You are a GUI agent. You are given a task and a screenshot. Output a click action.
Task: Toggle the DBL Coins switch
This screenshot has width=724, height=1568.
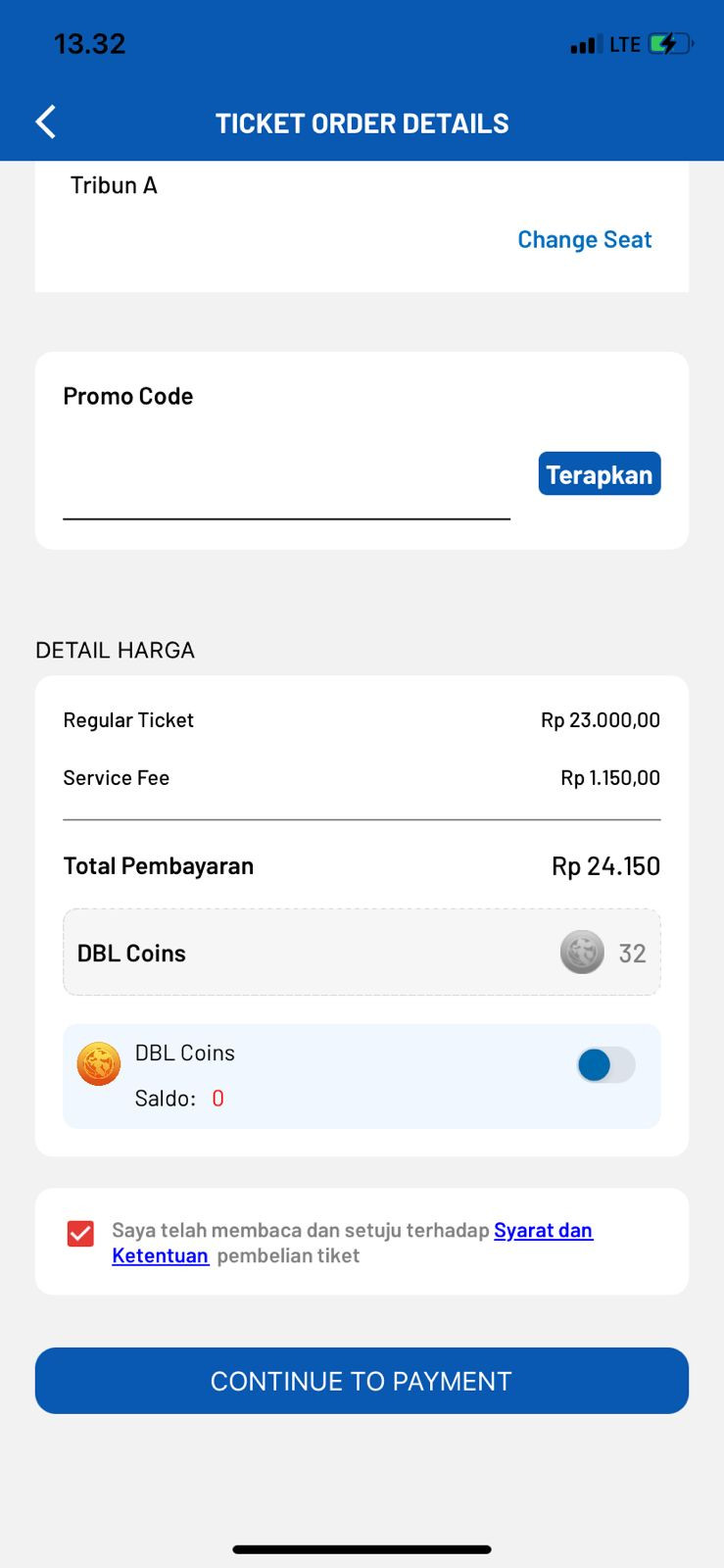click(605, 1065)
